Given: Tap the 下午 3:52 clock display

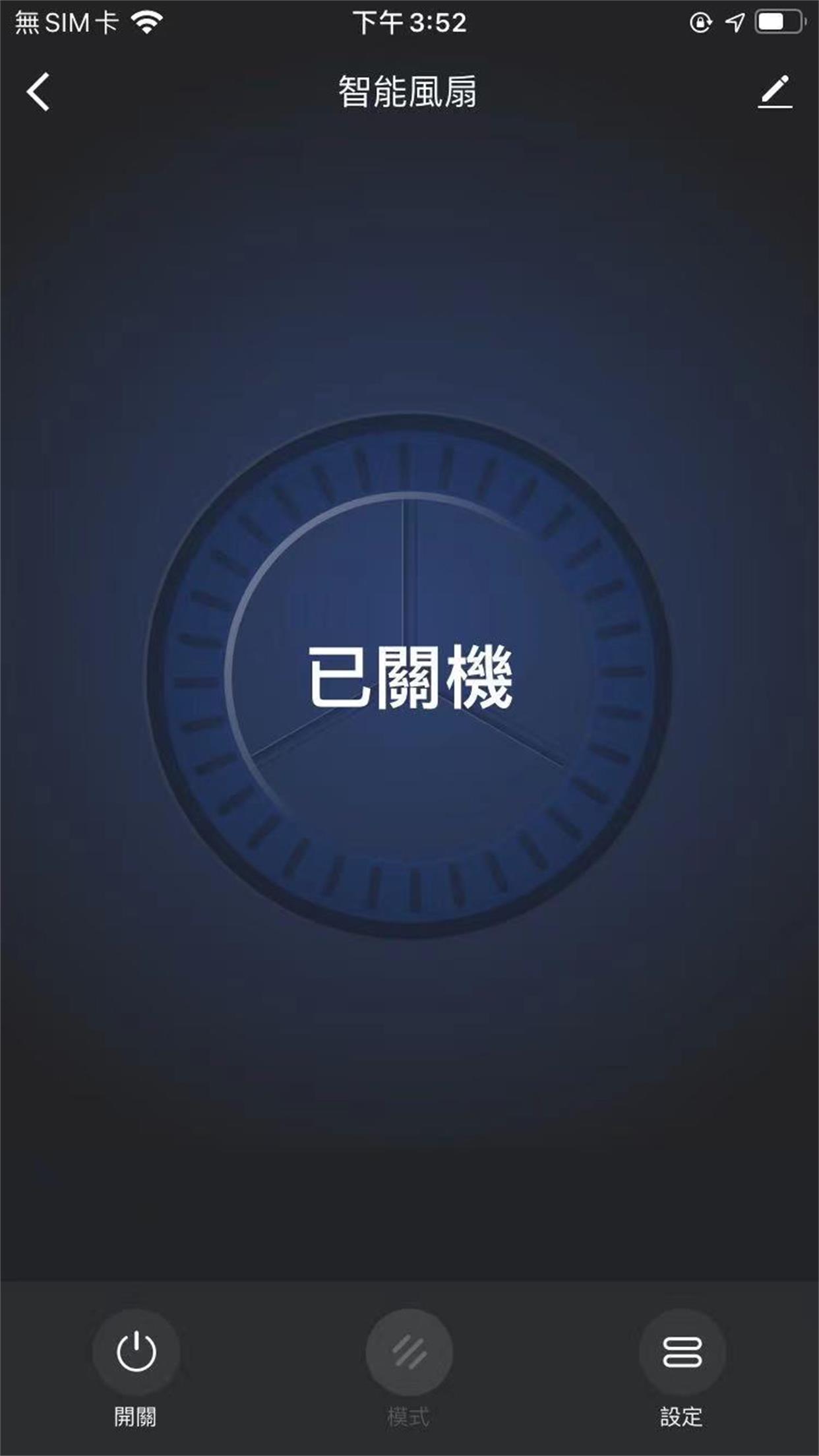Looking at the screenshot, I should click(x=409, y=22).
